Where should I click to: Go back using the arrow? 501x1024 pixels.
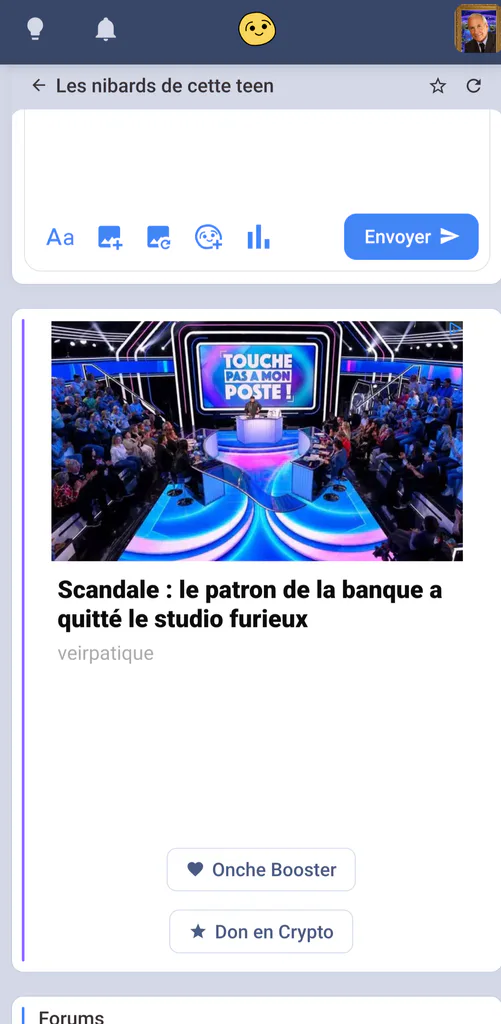[39, 86]
